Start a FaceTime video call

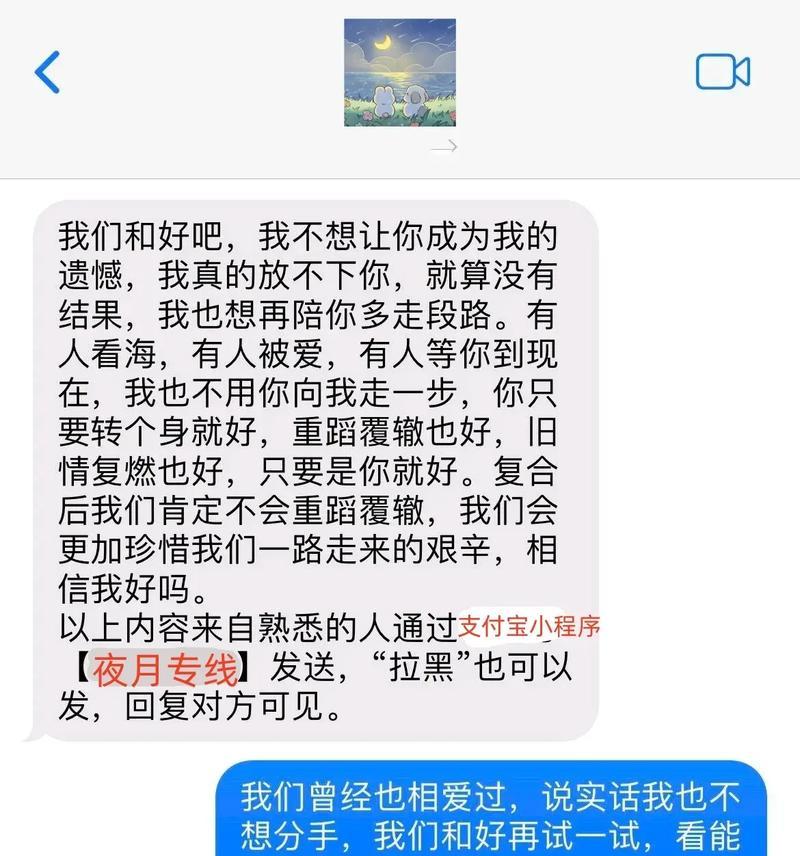[x=722, y=72]
